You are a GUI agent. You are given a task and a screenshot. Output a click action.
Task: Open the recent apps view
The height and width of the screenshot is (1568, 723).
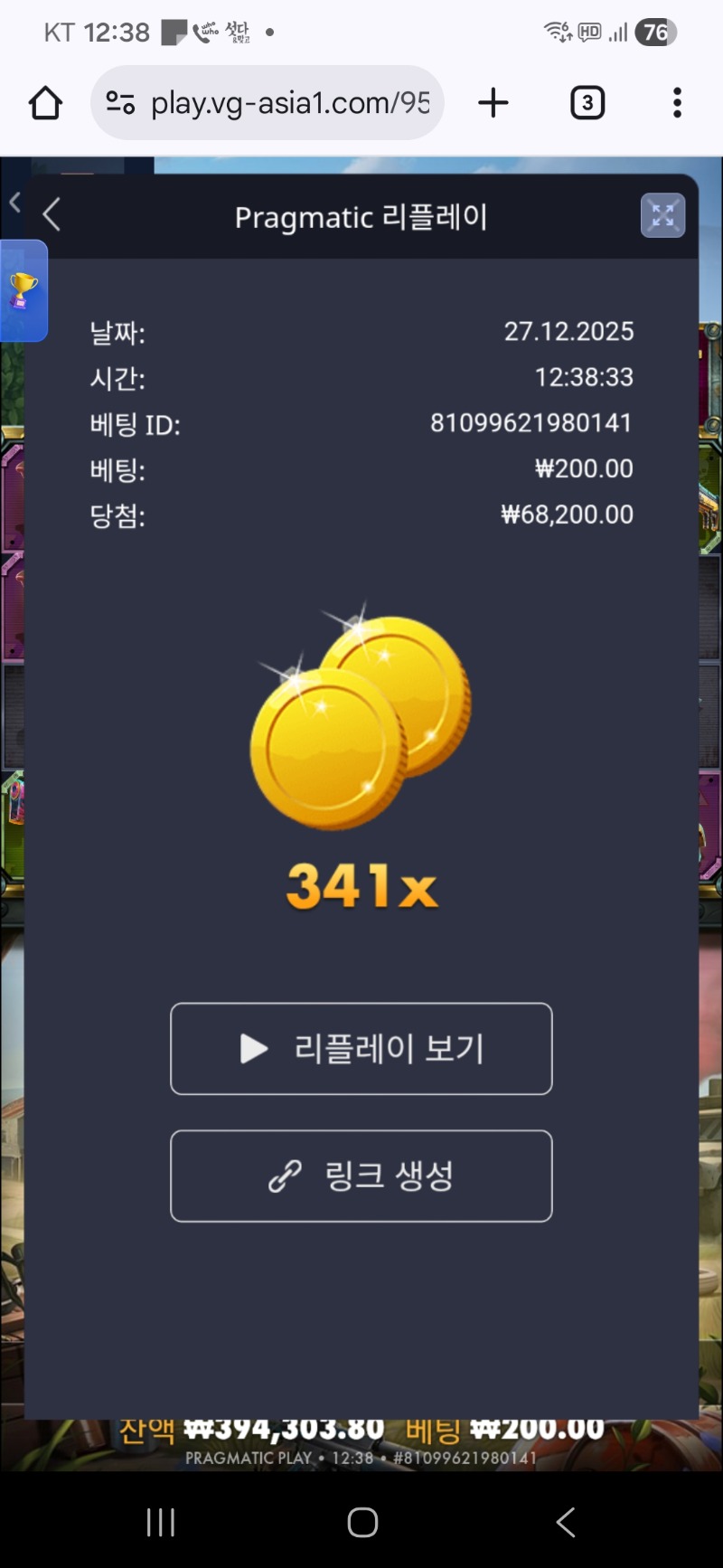click(x=161, y=1522)
